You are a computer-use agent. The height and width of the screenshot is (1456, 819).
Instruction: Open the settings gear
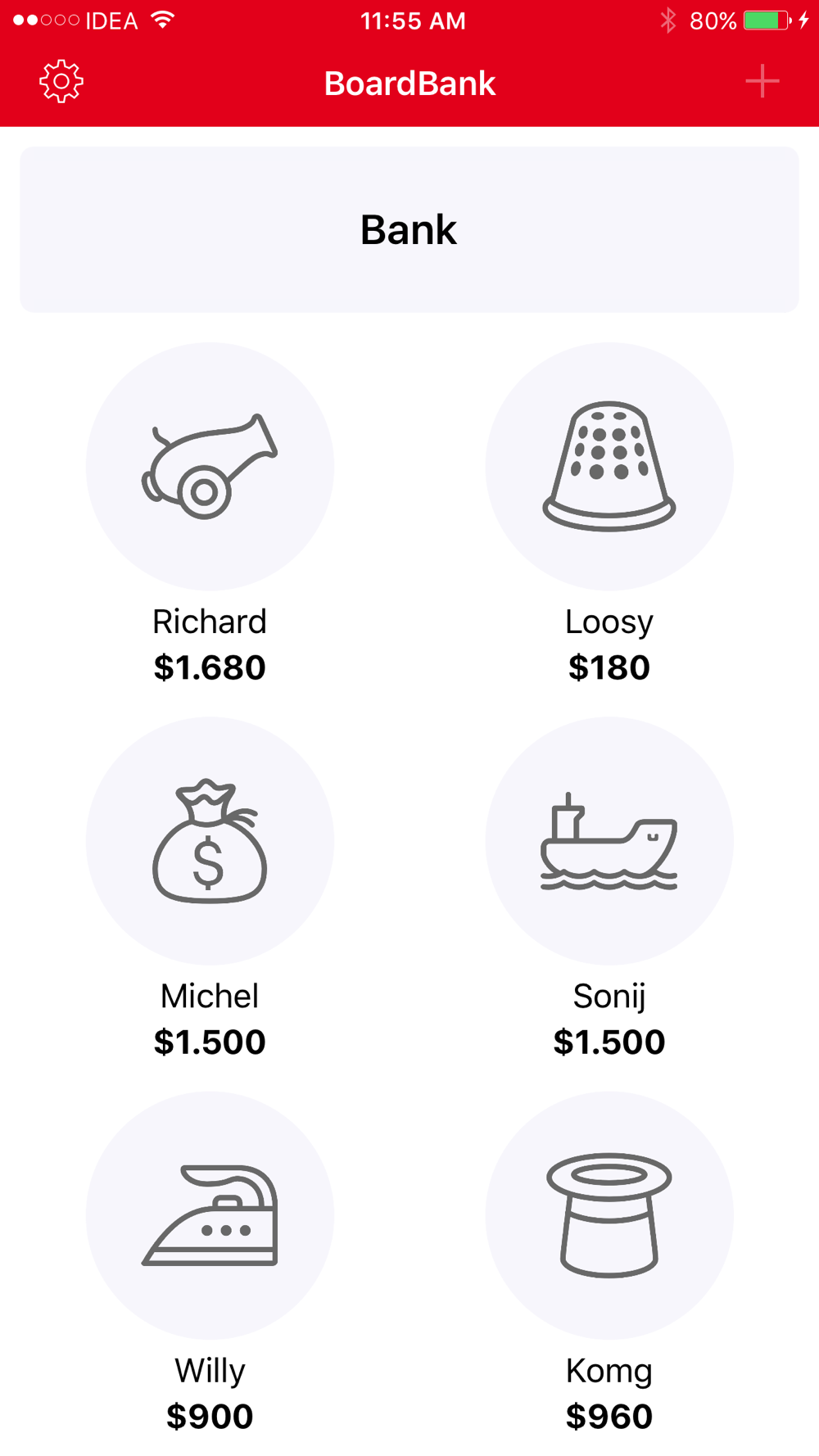61,82
